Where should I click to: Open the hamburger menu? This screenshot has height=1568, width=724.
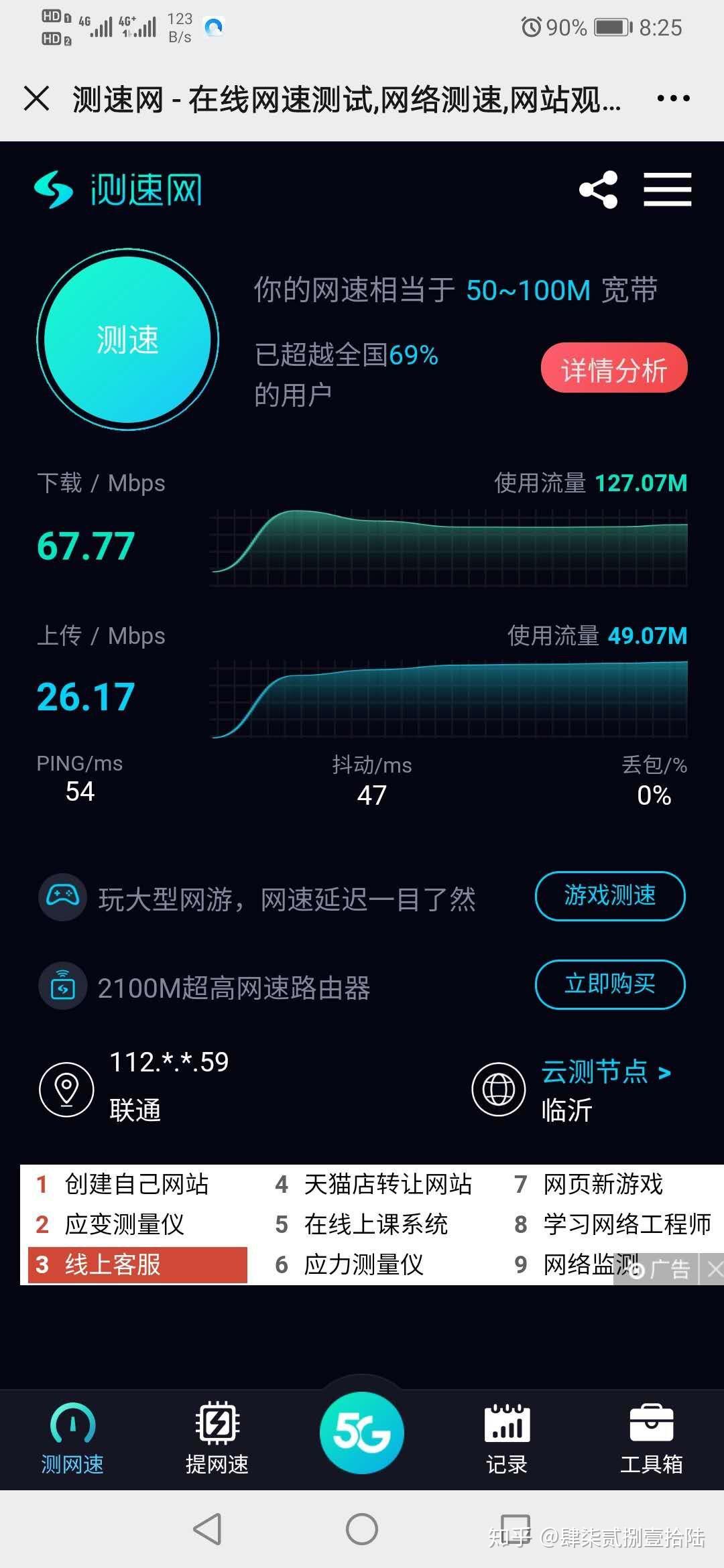tap(667, 190)
